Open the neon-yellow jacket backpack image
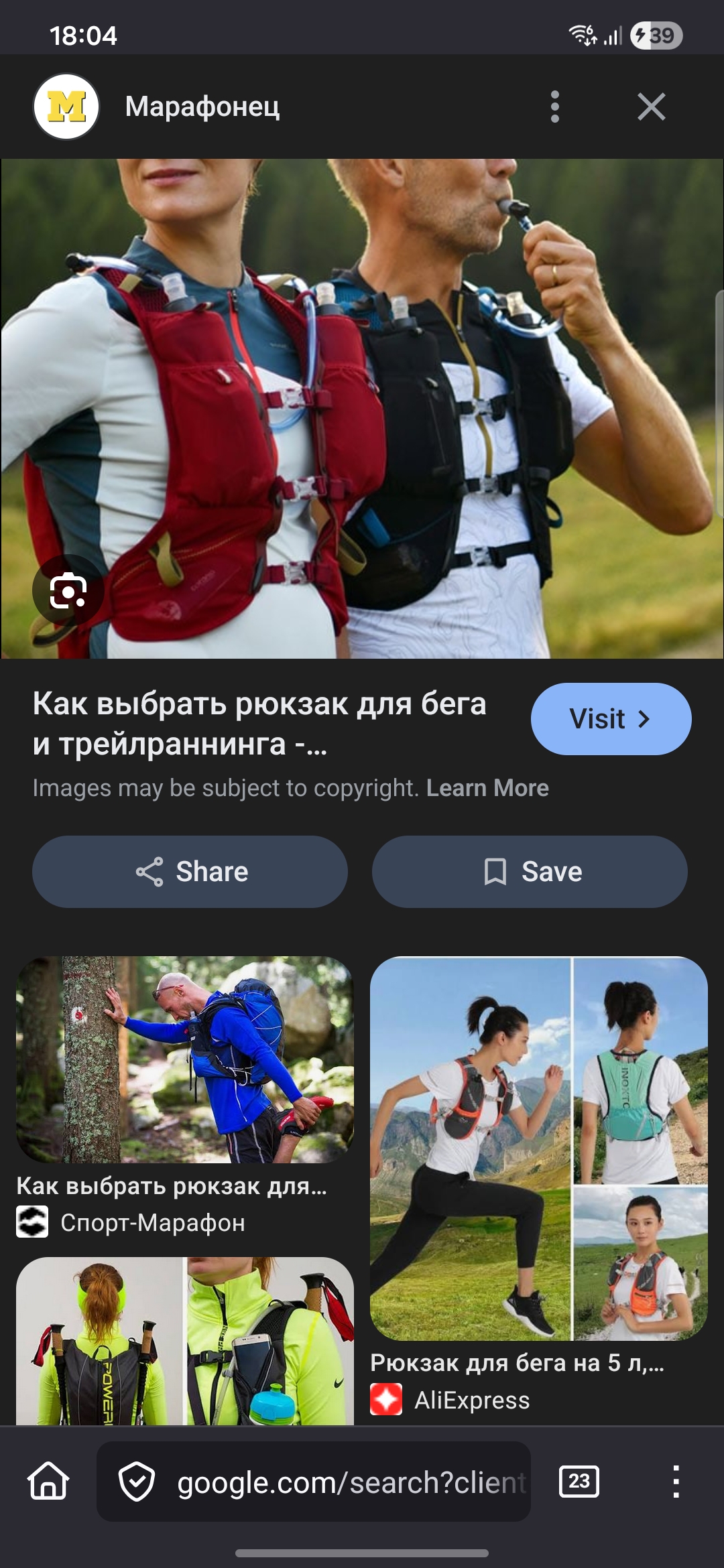 185,1340
